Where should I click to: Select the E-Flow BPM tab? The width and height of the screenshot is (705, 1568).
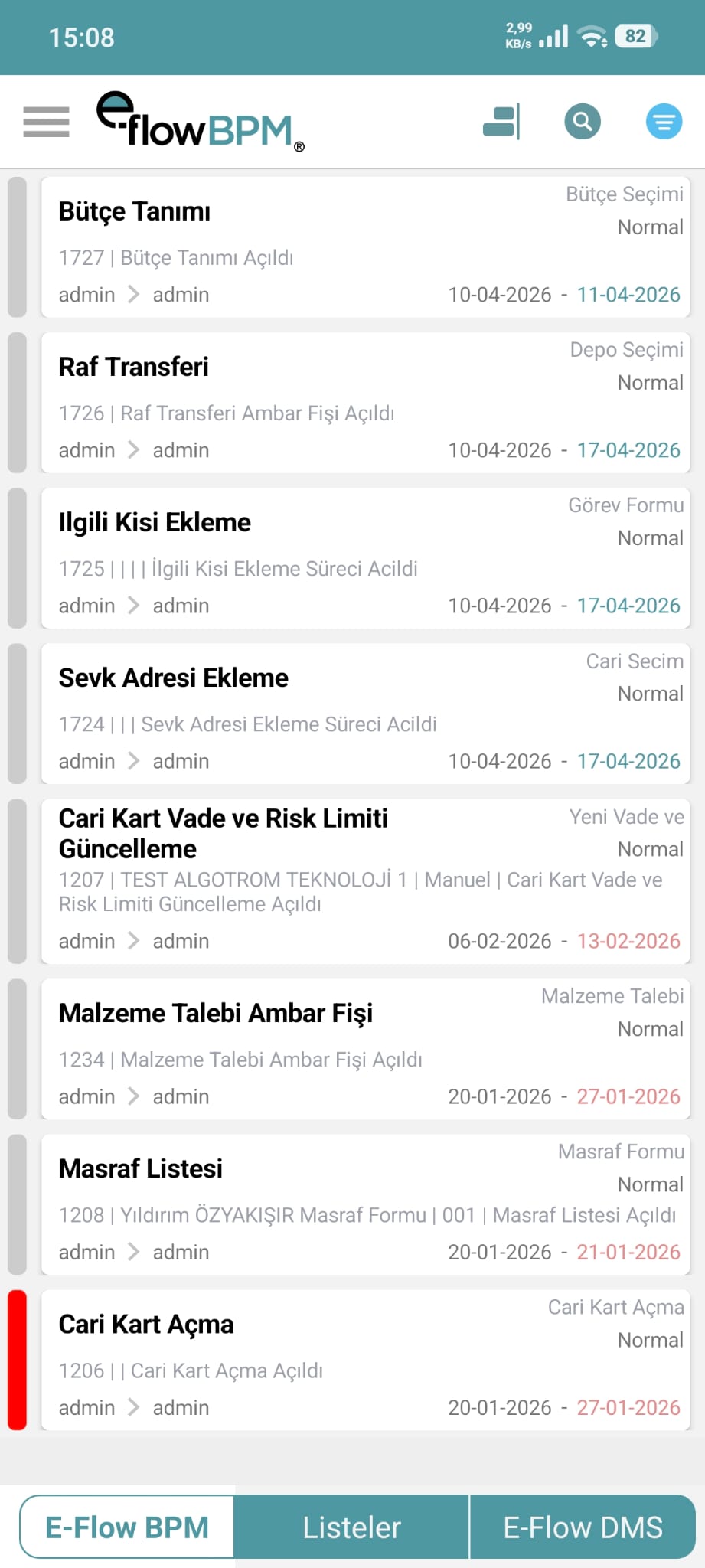coord(126,1526)
